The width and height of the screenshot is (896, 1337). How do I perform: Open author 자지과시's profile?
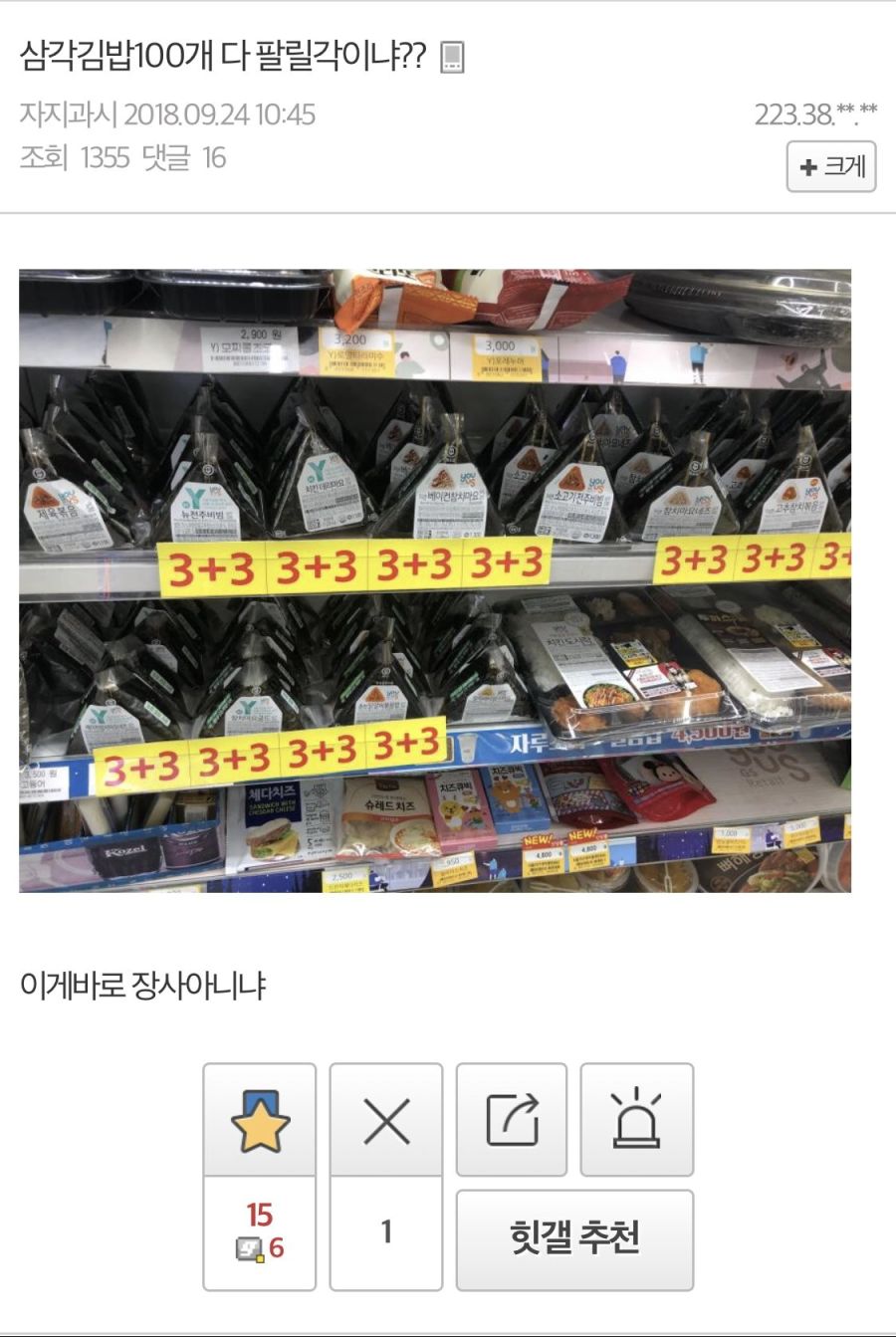click(x=68, y=114)
